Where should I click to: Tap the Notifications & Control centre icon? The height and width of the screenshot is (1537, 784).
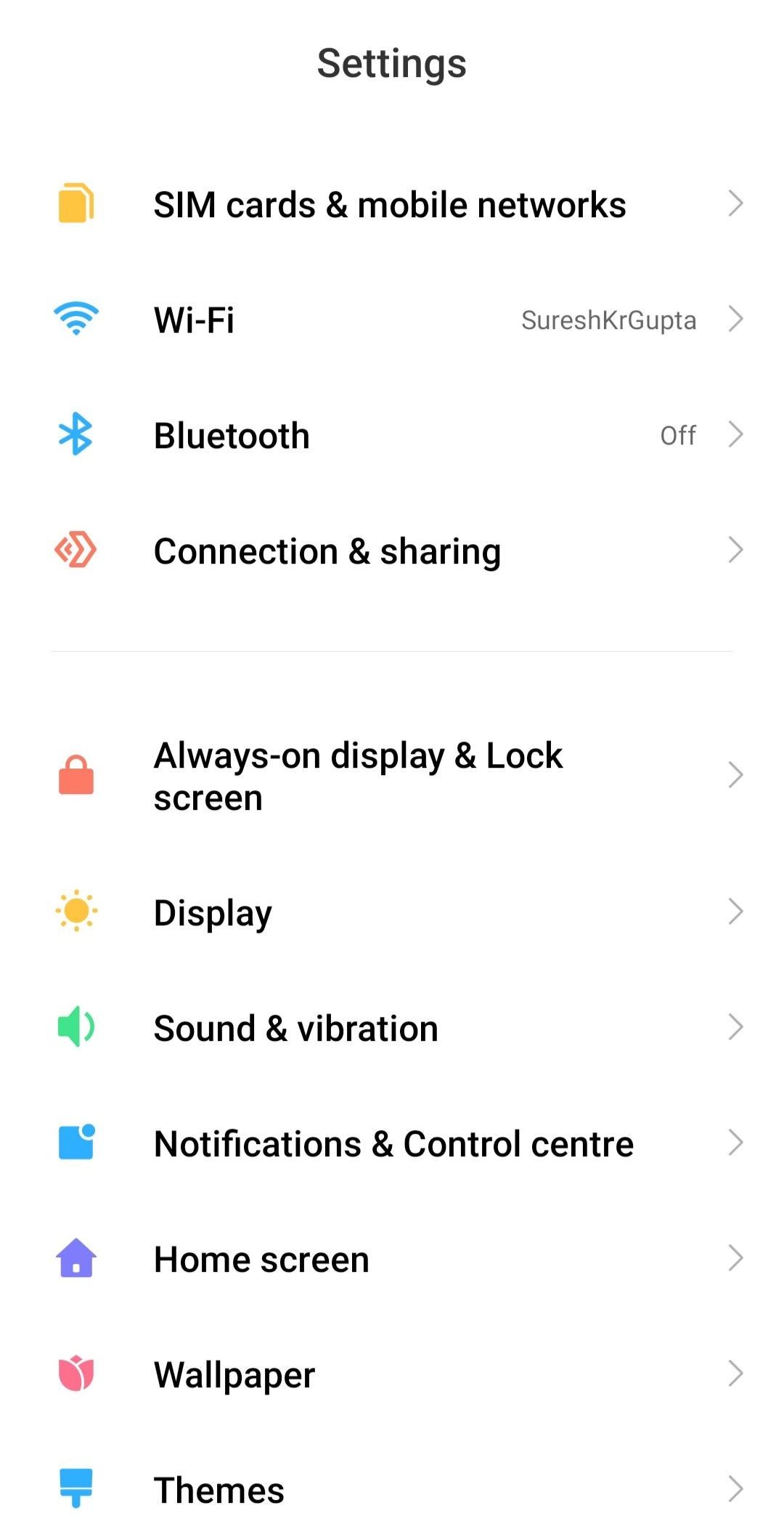(x=74, y=1142)
